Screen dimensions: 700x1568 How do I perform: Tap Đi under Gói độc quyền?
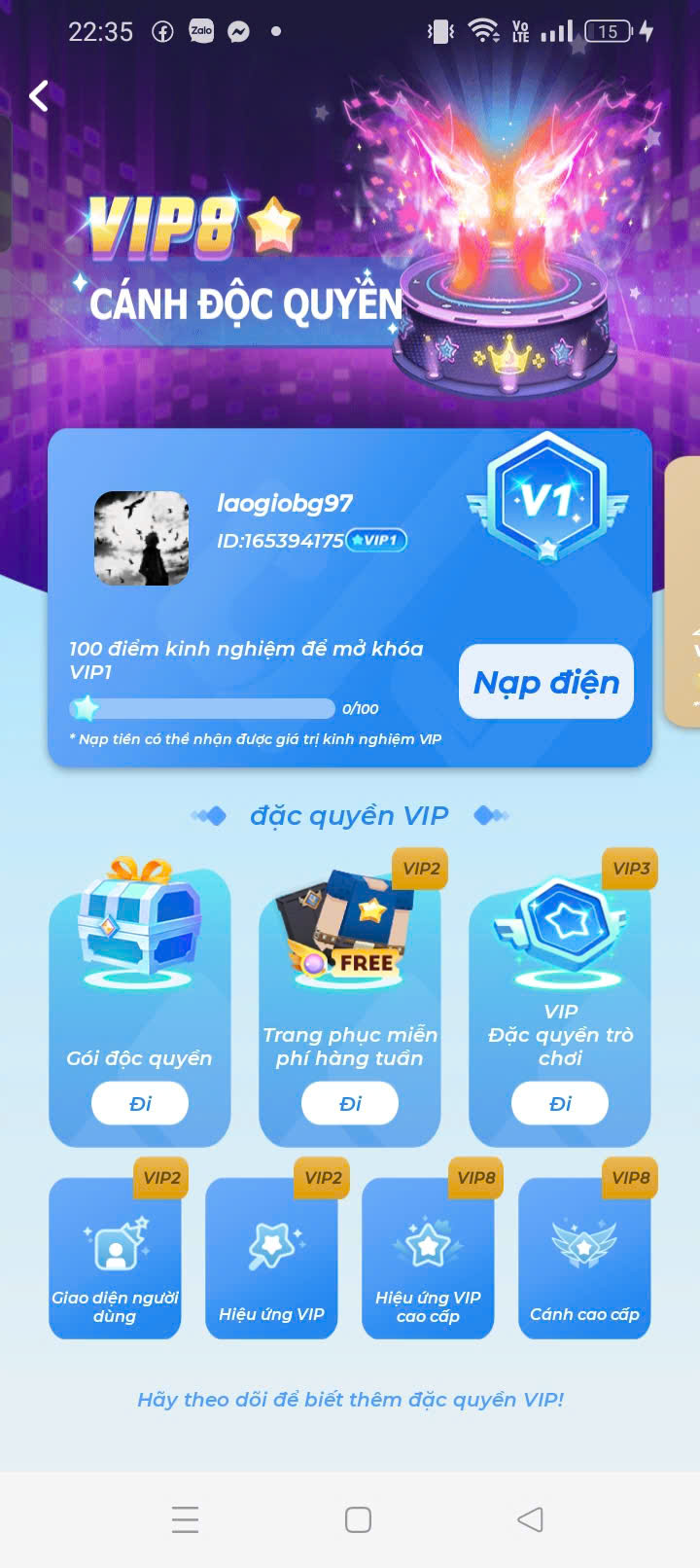(x=140, y=1104)
